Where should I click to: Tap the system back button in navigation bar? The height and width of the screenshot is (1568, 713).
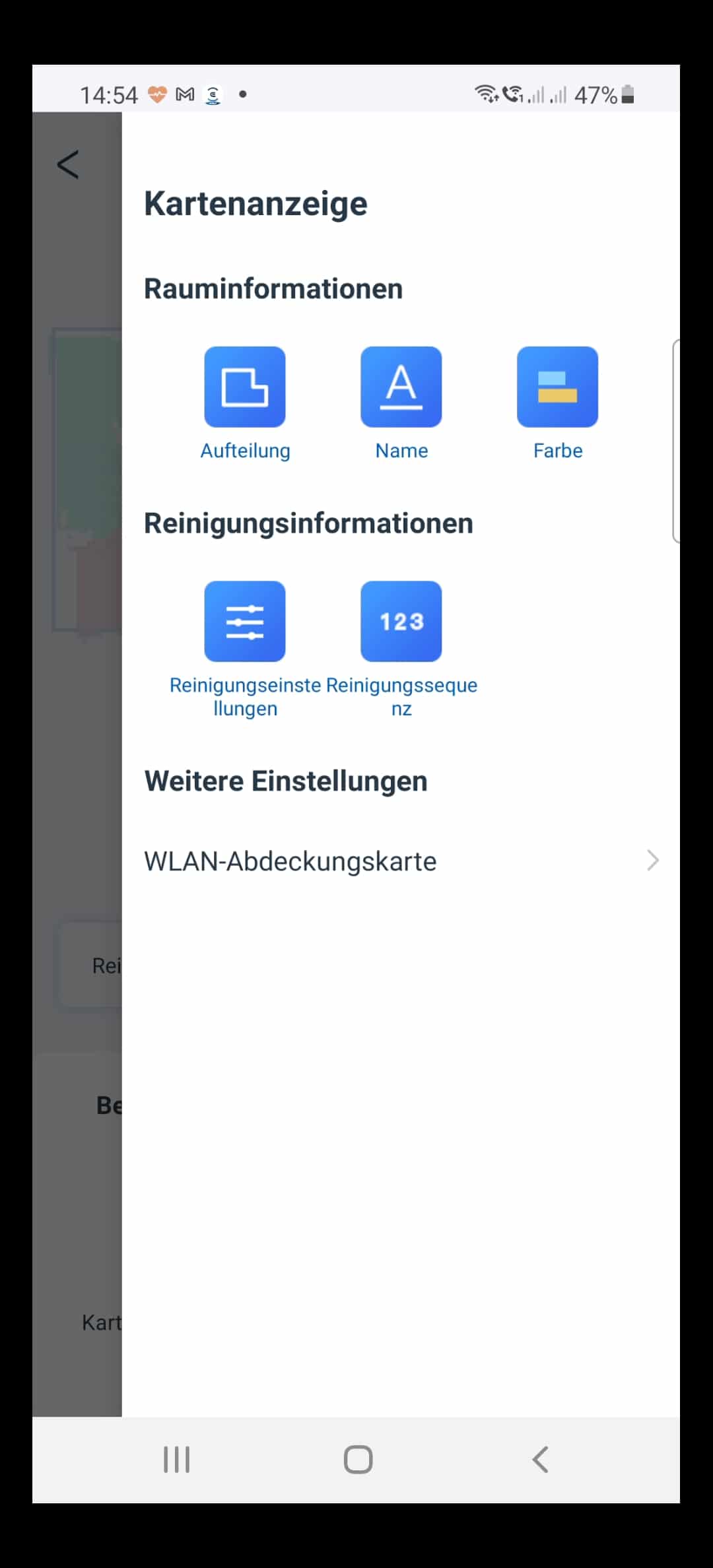(x=540, y=1459)
